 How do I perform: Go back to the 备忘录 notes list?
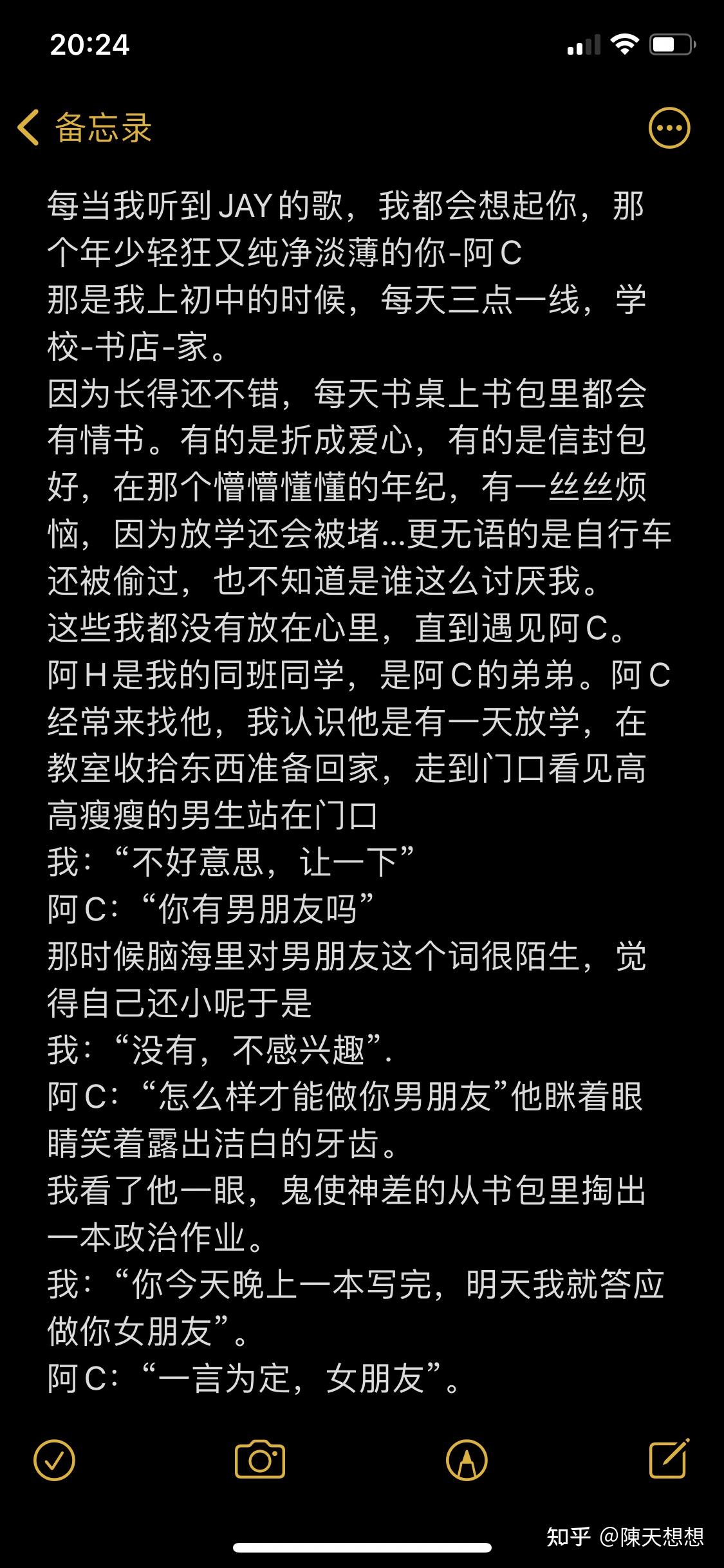click(x=84, y=127)
